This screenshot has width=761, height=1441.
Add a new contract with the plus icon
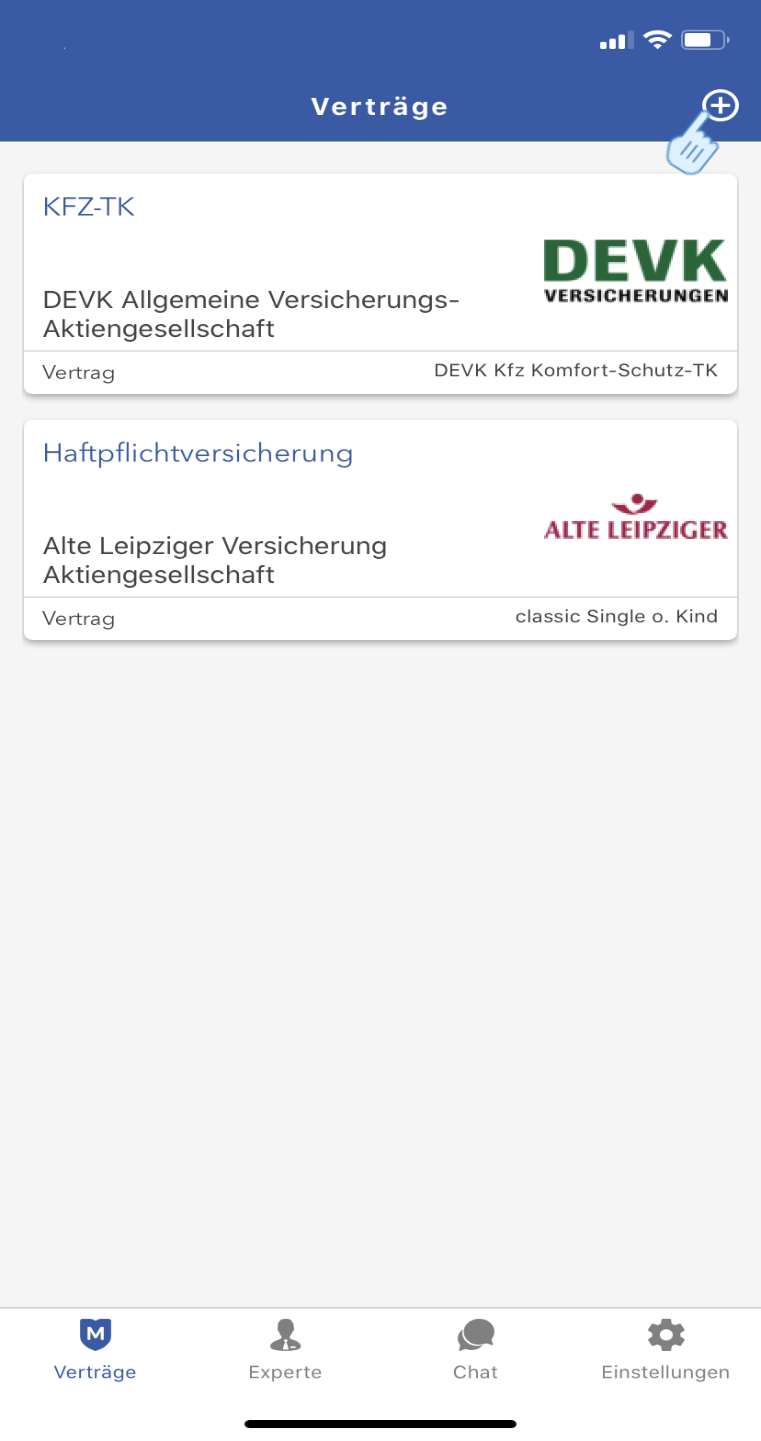[x=720, y=106]
